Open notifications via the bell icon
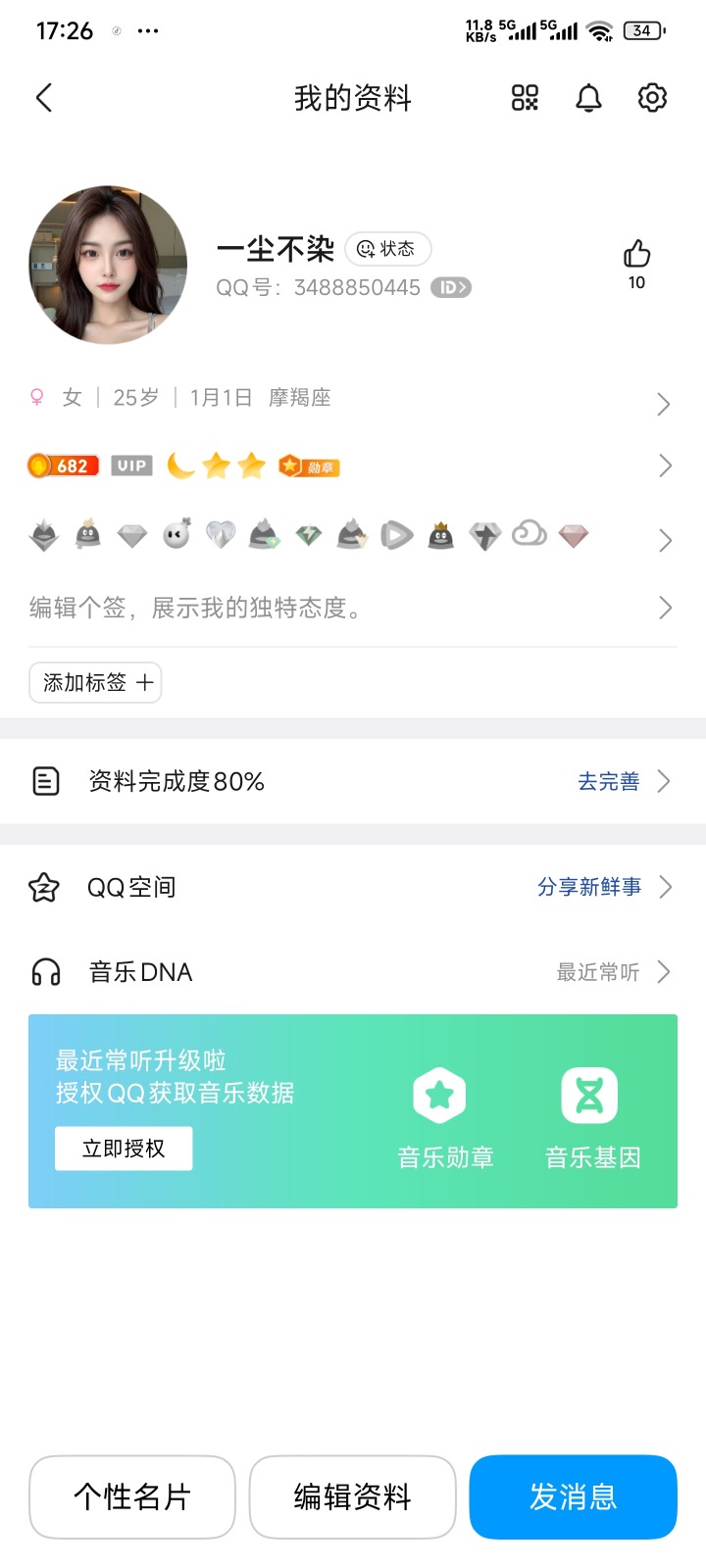The width and height of the screenshot is (706, 1568). 588,98
